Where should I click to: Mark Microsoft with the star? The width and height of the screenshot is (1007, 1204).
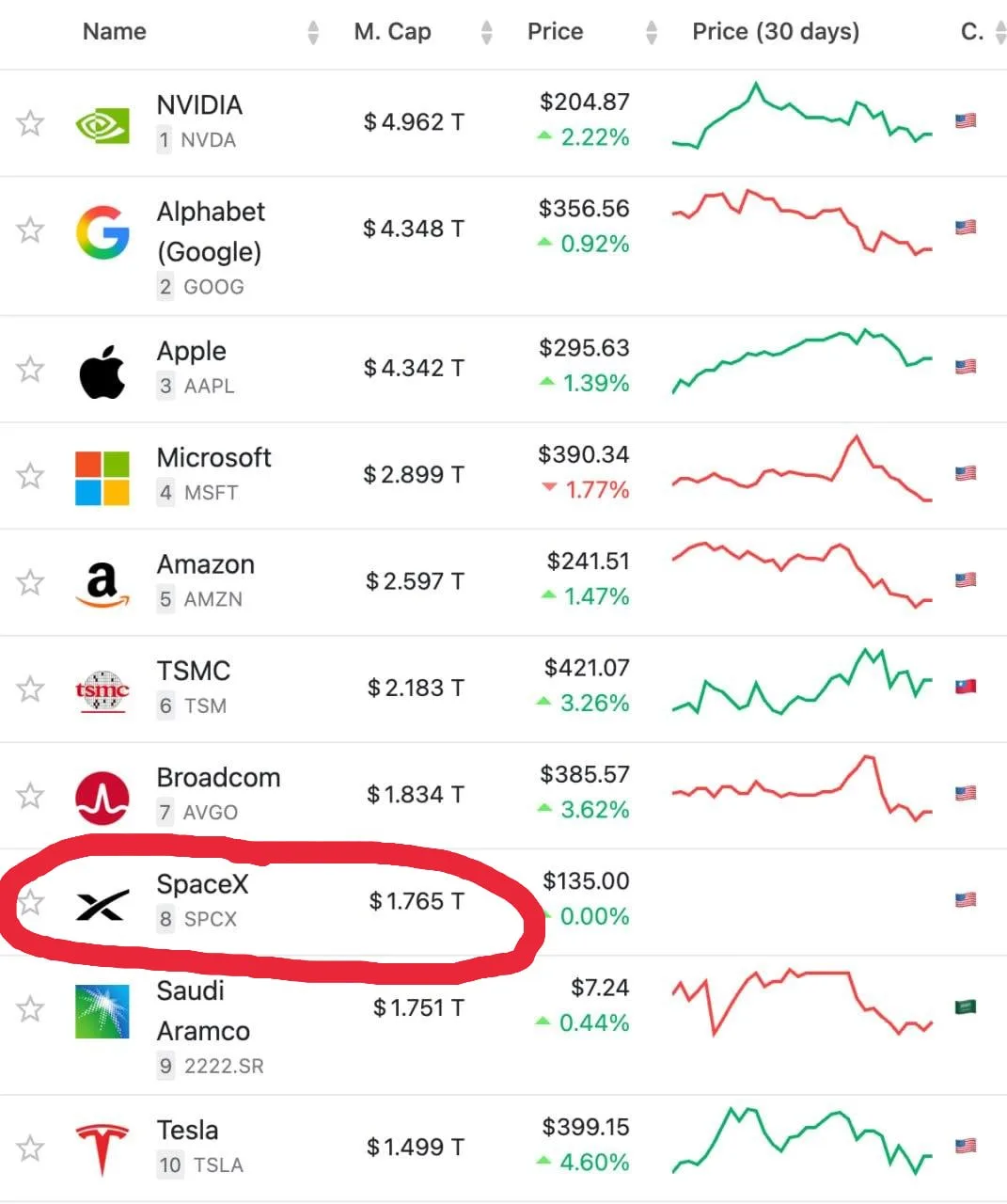[30, 475]
